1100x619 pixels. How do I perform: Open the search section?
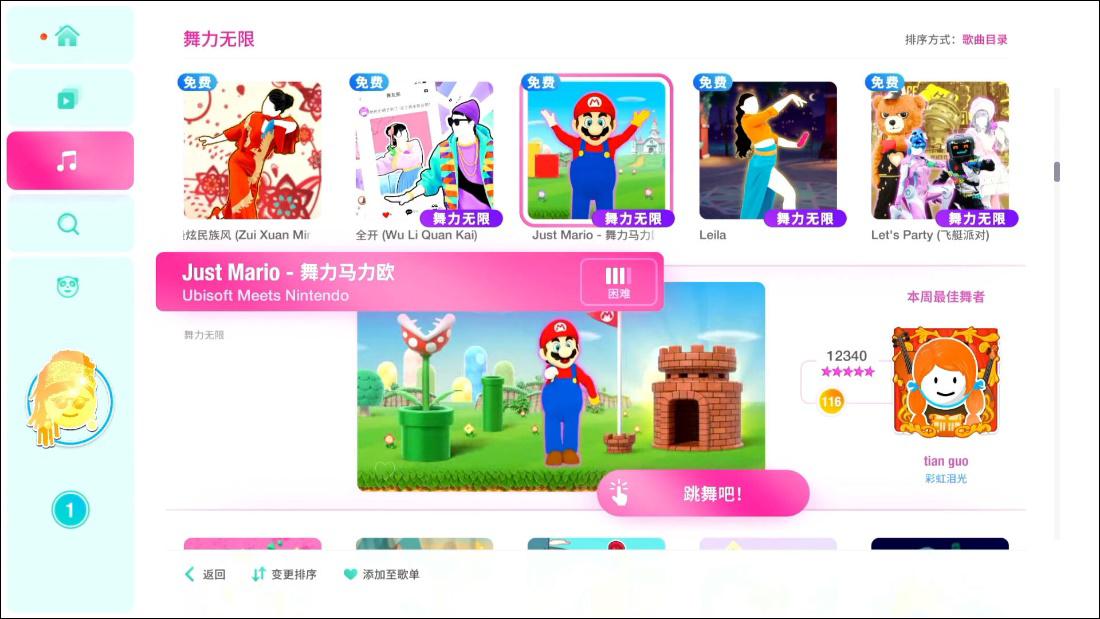tap(68, 224)
